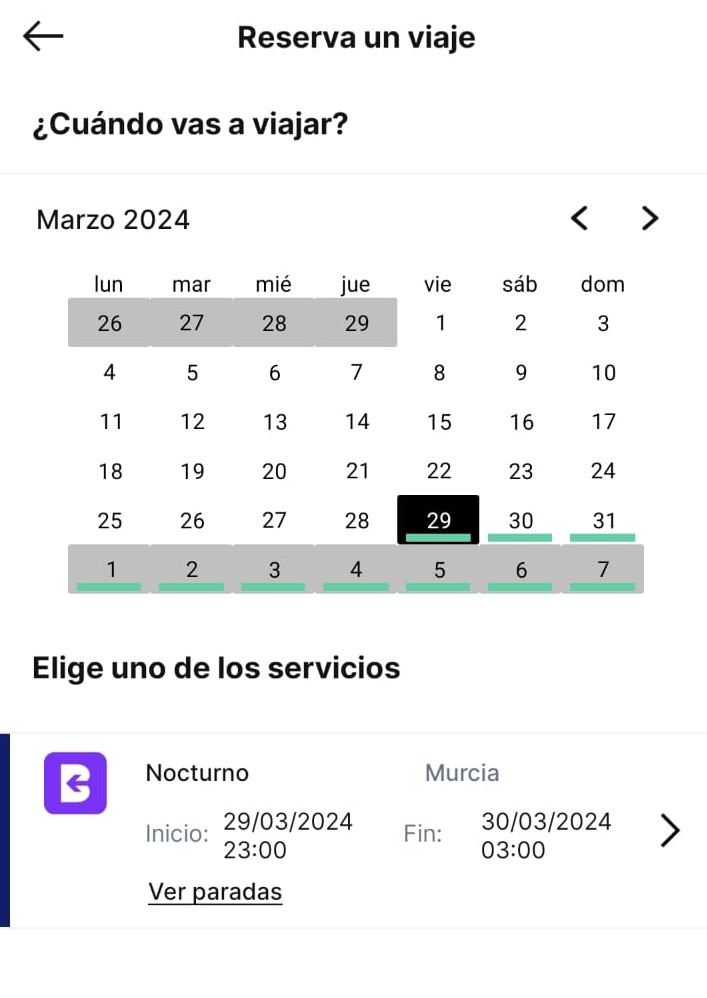
Task: Show the previous month in calendar
Action: point(579,218)
